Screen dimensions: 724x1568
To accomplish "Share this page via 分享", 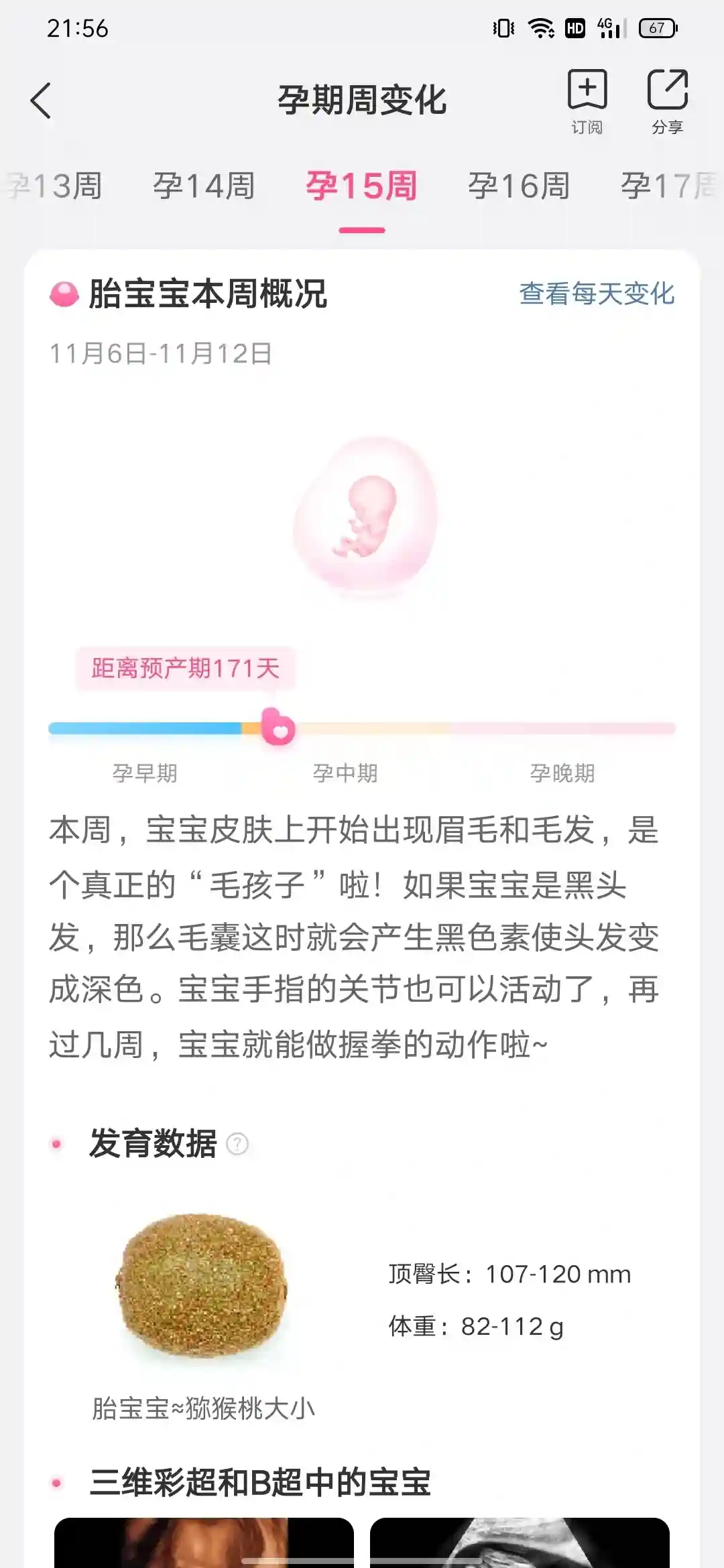I will tap(668, 101).
